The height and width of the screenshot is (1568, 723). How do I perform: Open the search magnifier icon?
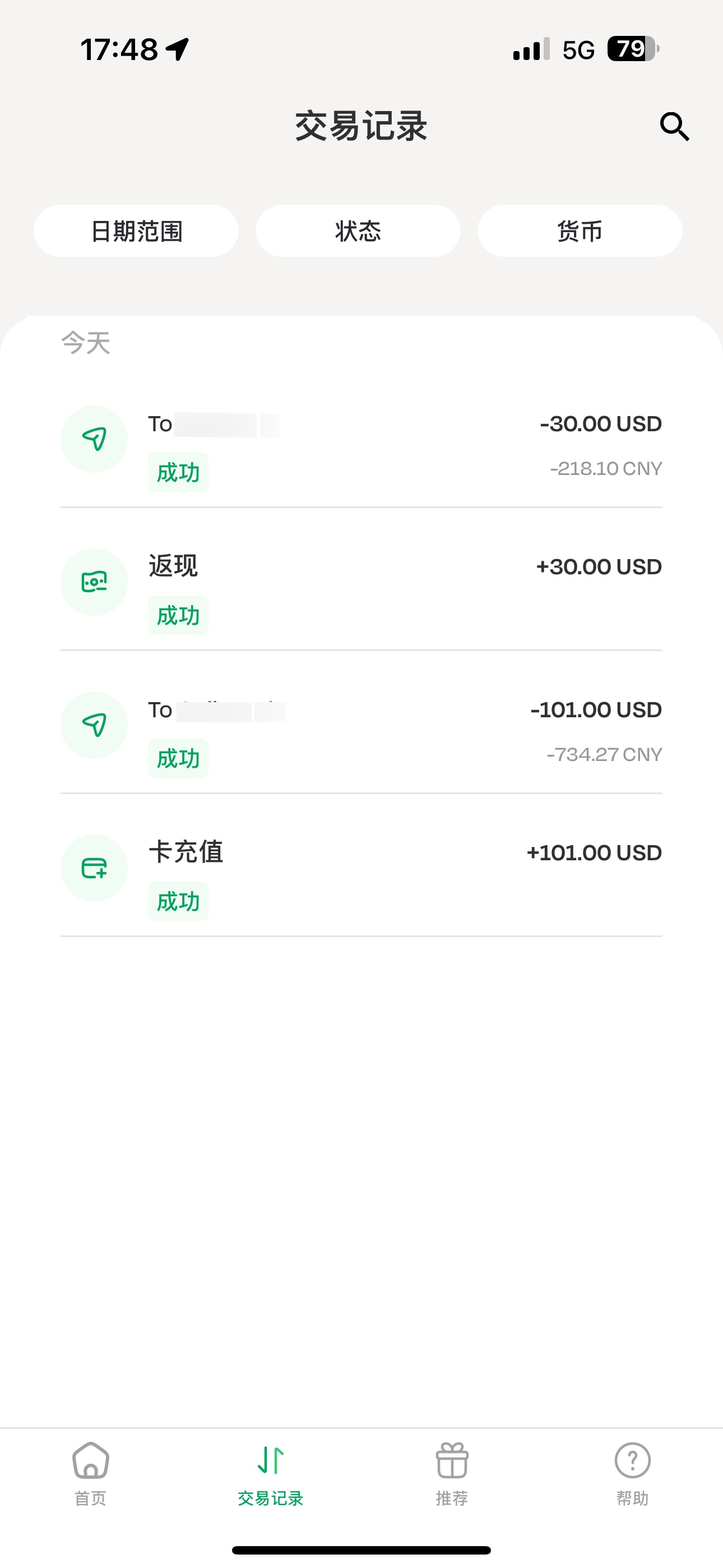coord(674,127)
